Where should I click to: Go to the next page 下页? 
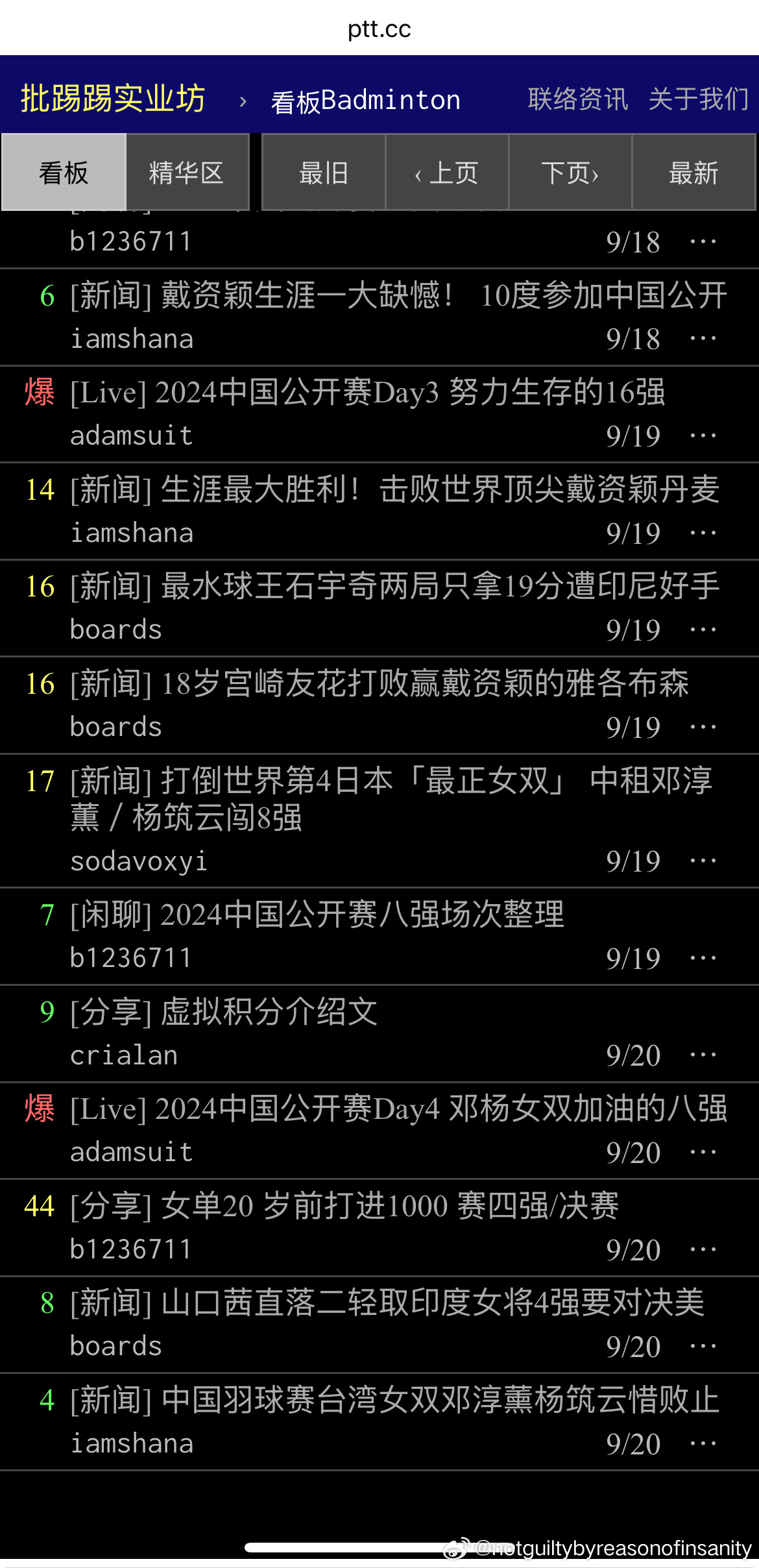click(x=570, y=173)
